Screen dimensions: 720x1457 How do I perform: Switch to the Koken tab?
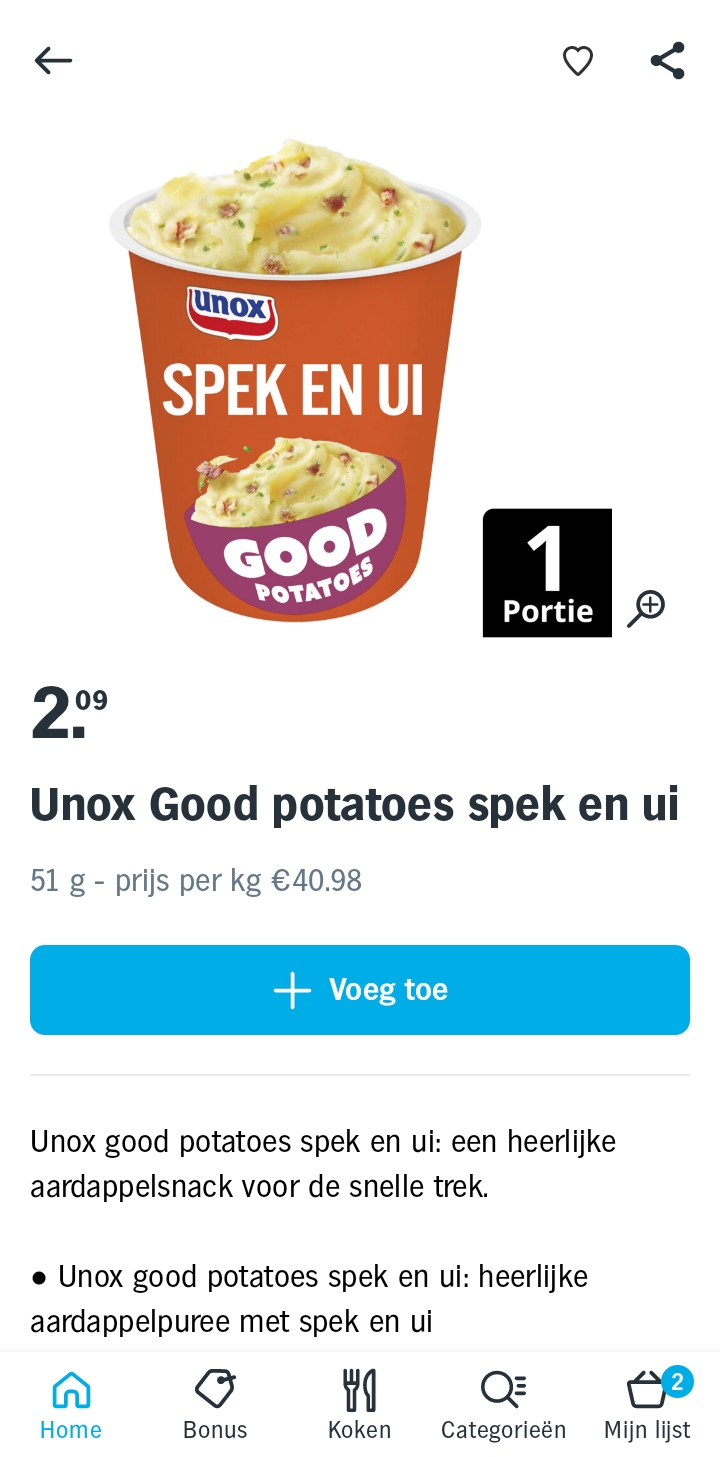tap(359, 1405)
